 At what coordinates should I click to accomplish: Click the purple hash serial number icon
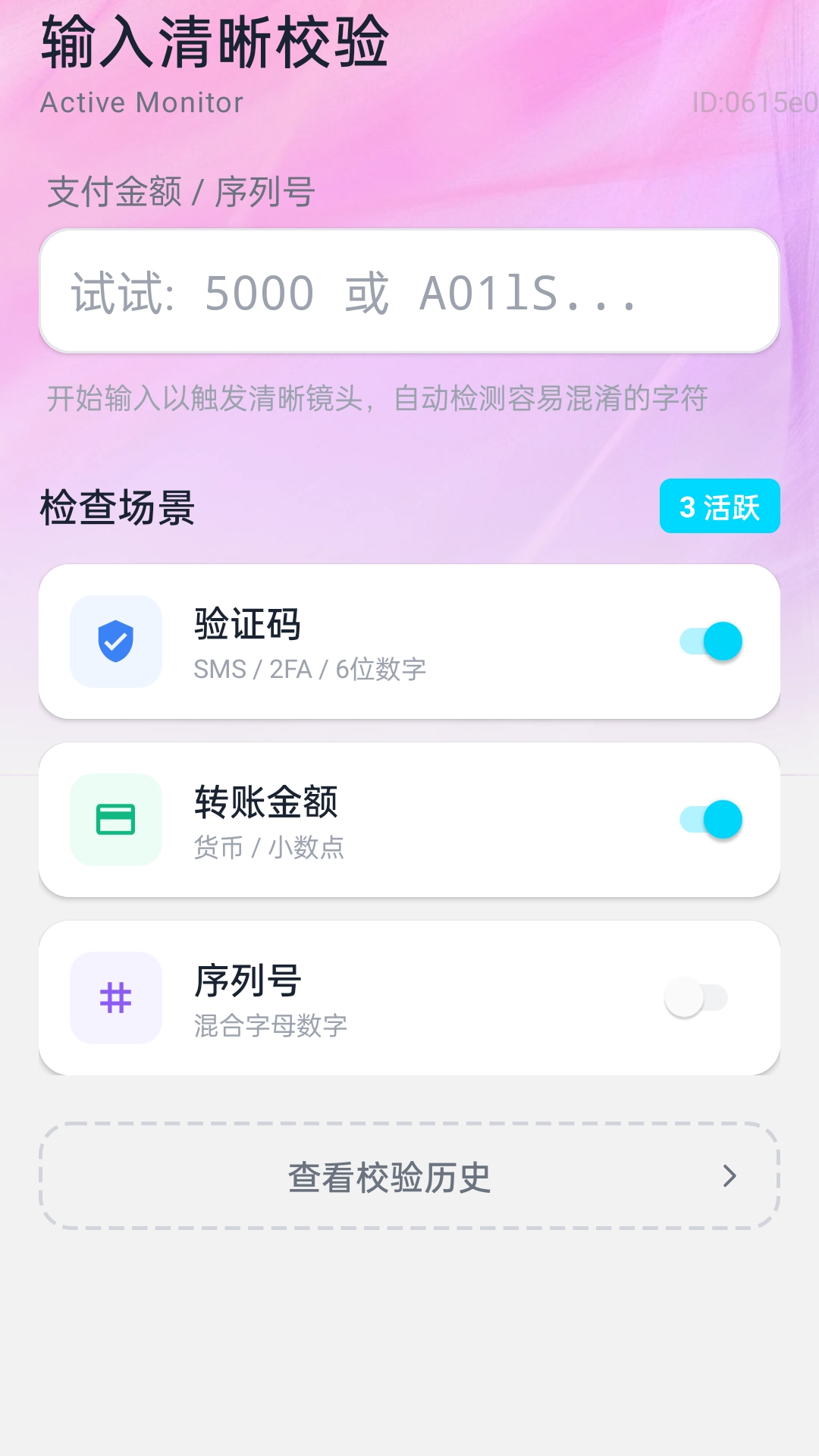[x=115, y=999]
